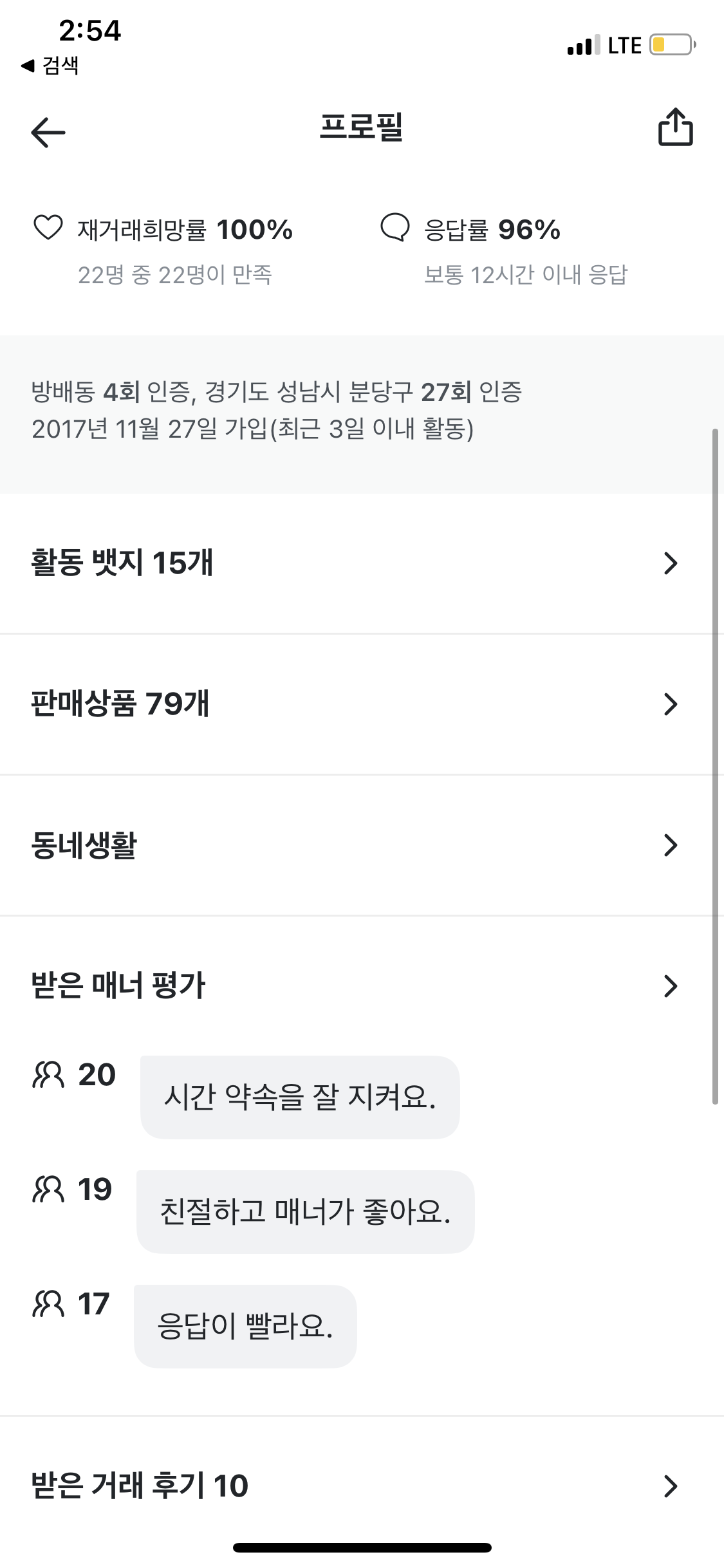
Task: Open 받은 거래 후기 10
Action: click(x=362, y=1486)
